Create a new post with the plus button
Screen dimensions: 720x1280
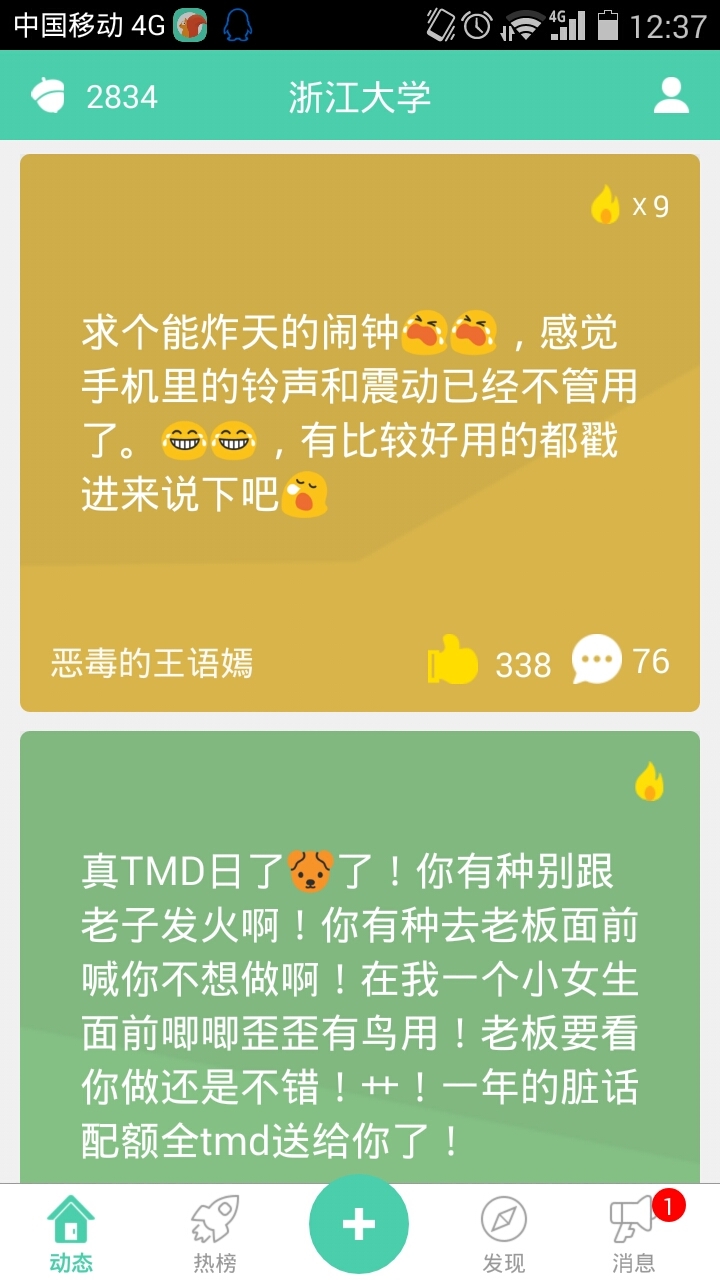click(x=359, y=1225)
